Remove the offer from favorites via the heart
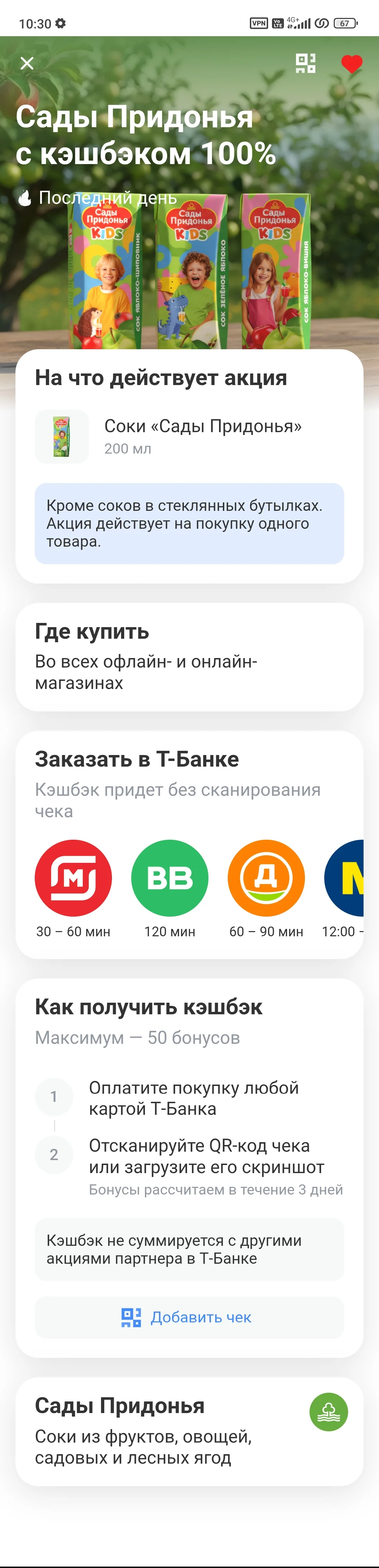Screen dimensions: 379x1568 (352, 64)
